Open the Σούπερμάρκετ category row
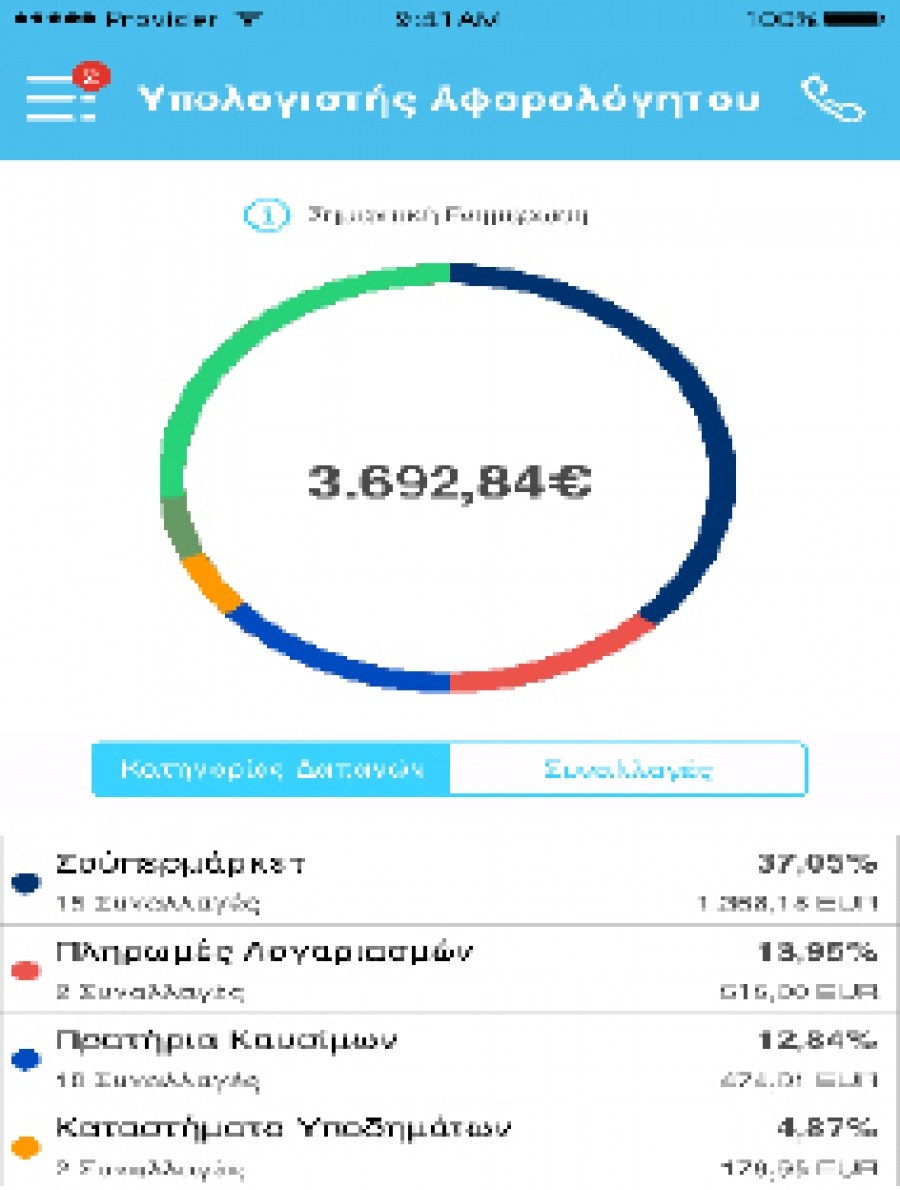 point(448,882)
